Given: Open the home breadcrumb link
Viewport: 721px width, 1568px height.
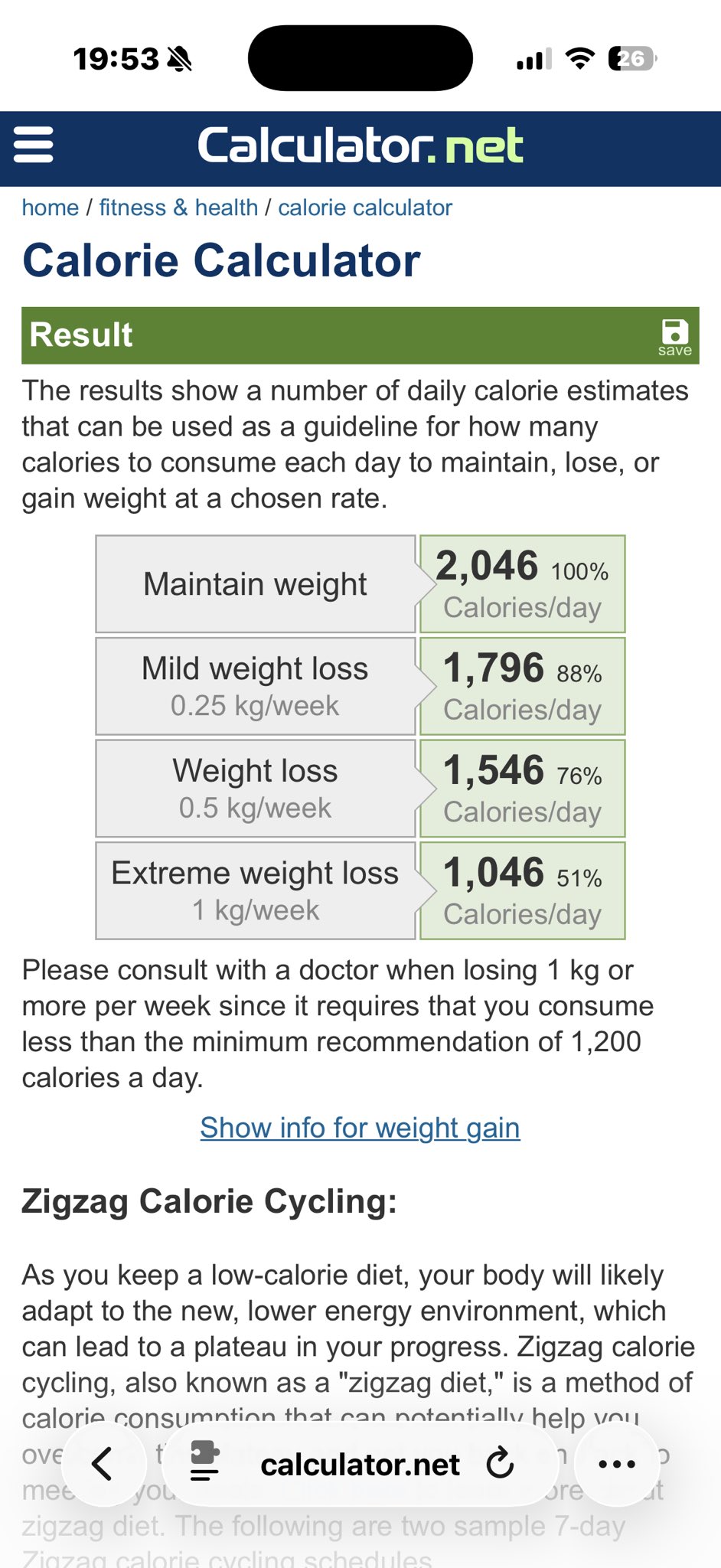Looking at the screenshot, I should tap(50, 207).
